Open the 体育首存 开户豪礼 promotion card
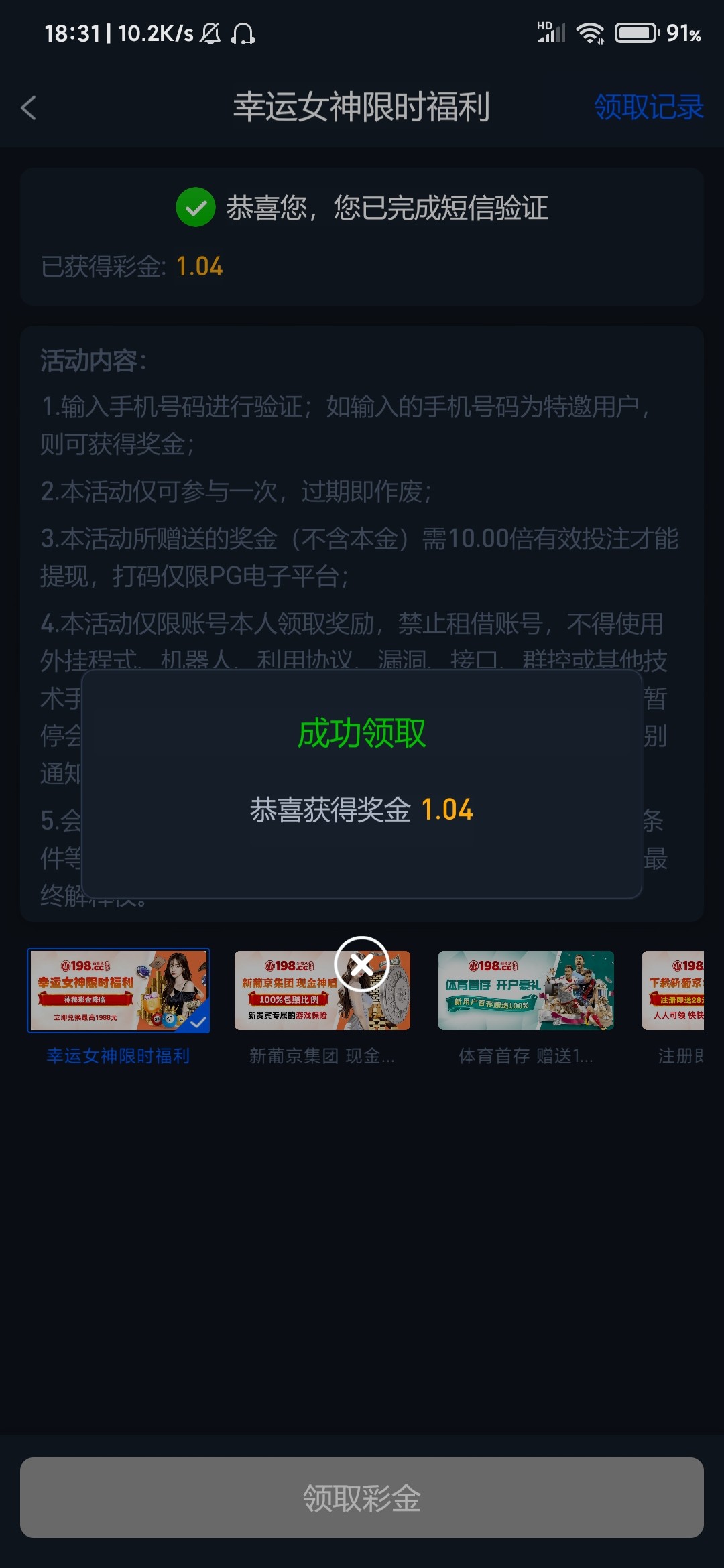The height and width of the screenshot is (1568, 724). 526,990
